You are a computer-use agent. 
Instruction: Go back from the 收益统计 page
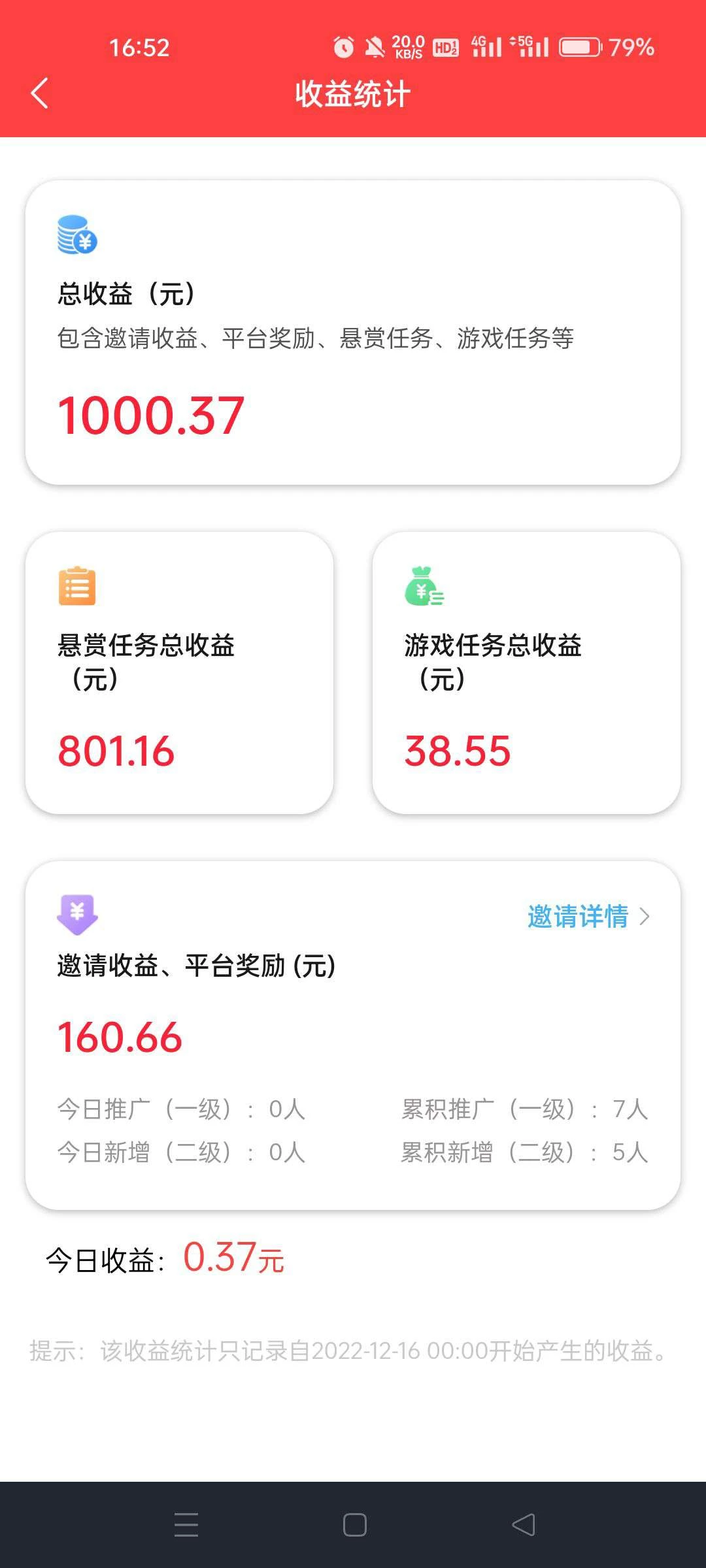40,93
